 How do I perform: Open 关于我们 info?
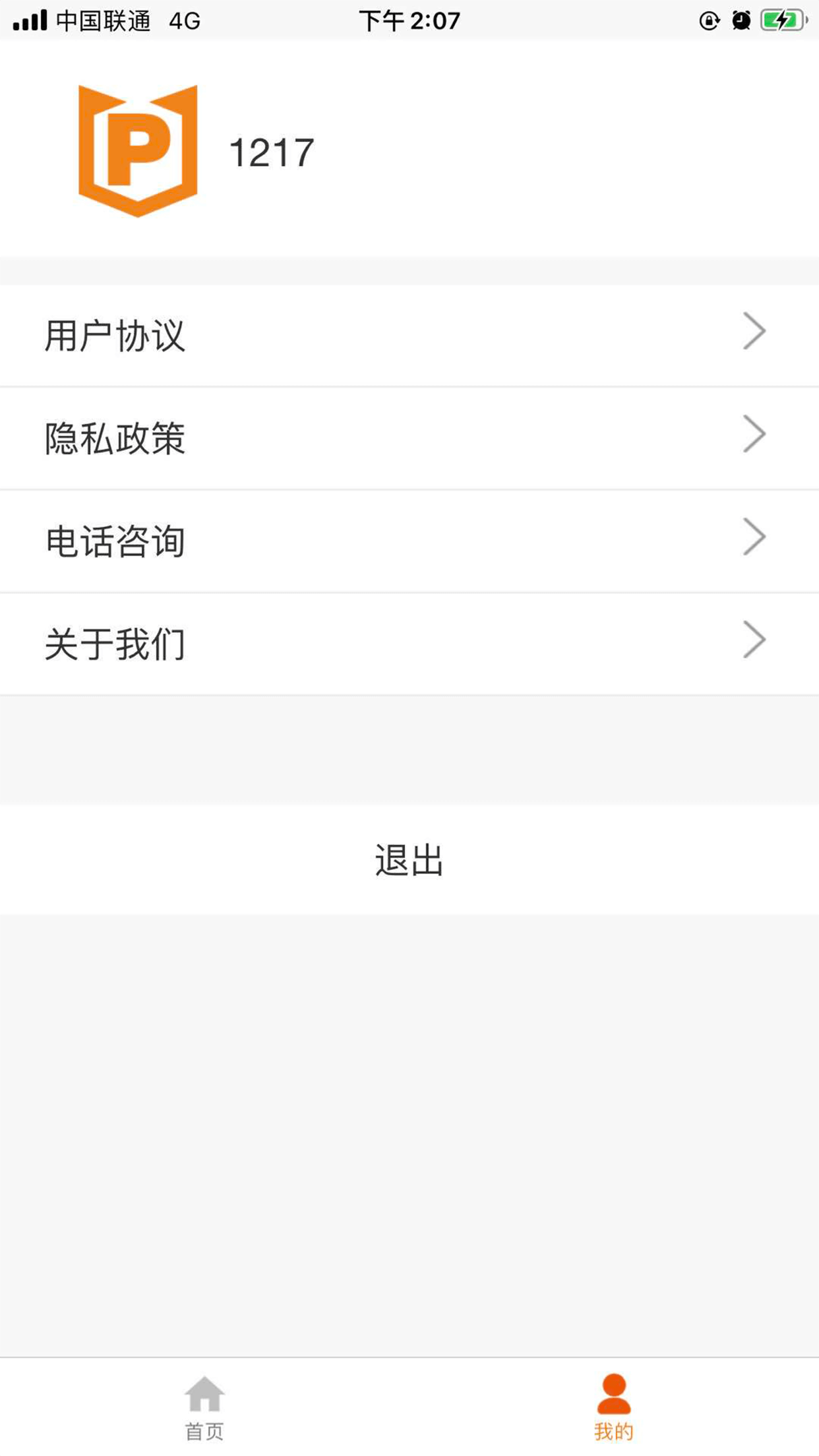(409, 644)
